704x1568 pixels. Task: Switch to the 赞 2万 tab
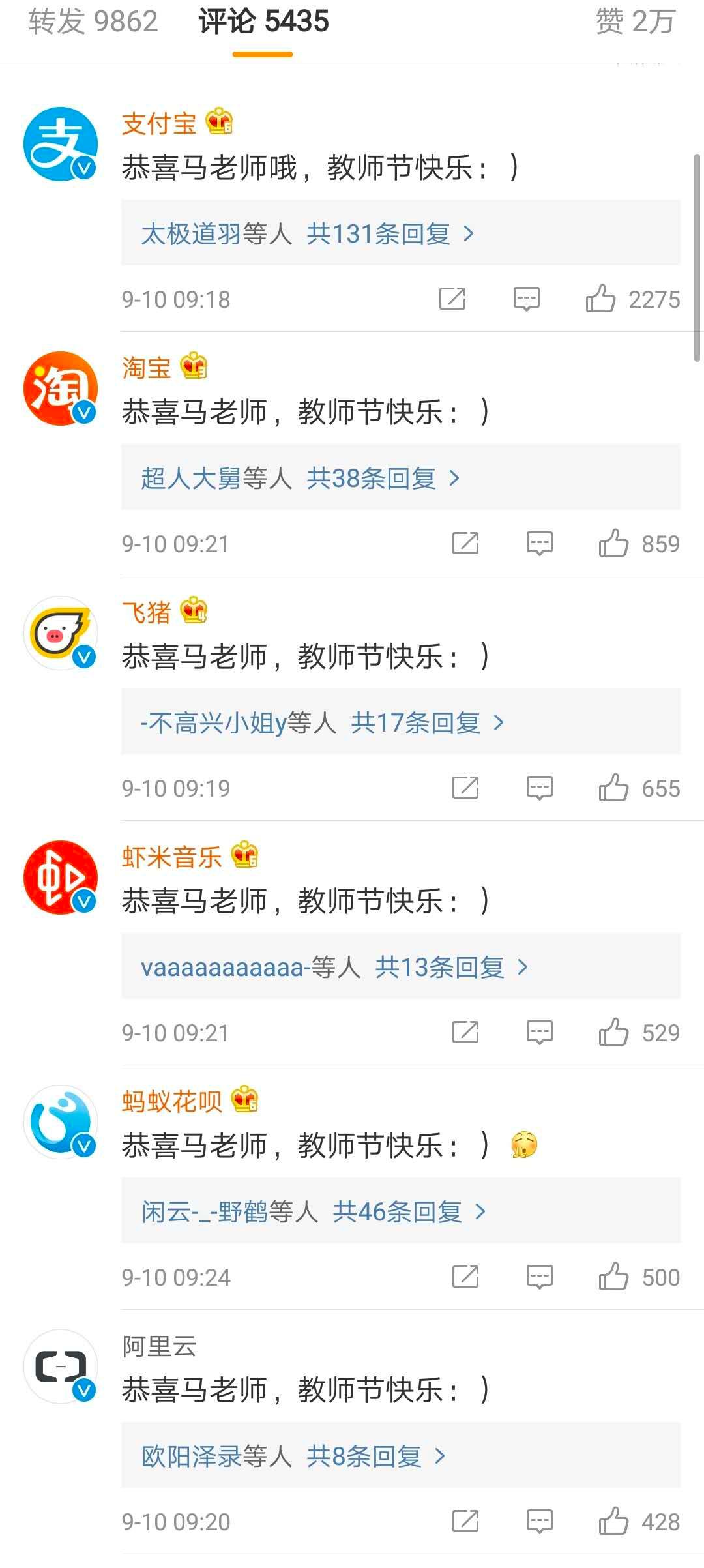point(635,22)
